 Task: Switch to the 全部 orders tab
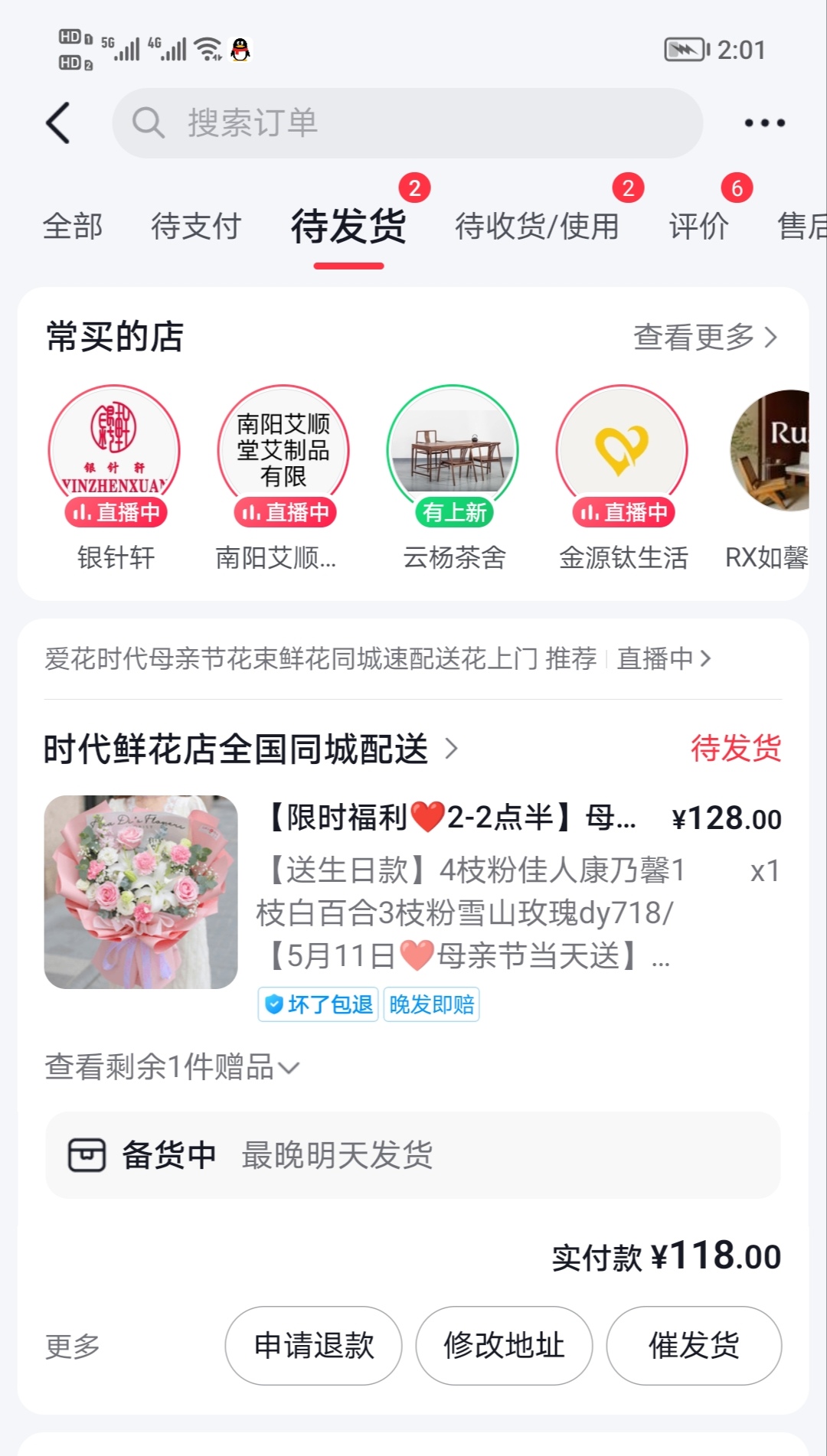click(73, 227)
